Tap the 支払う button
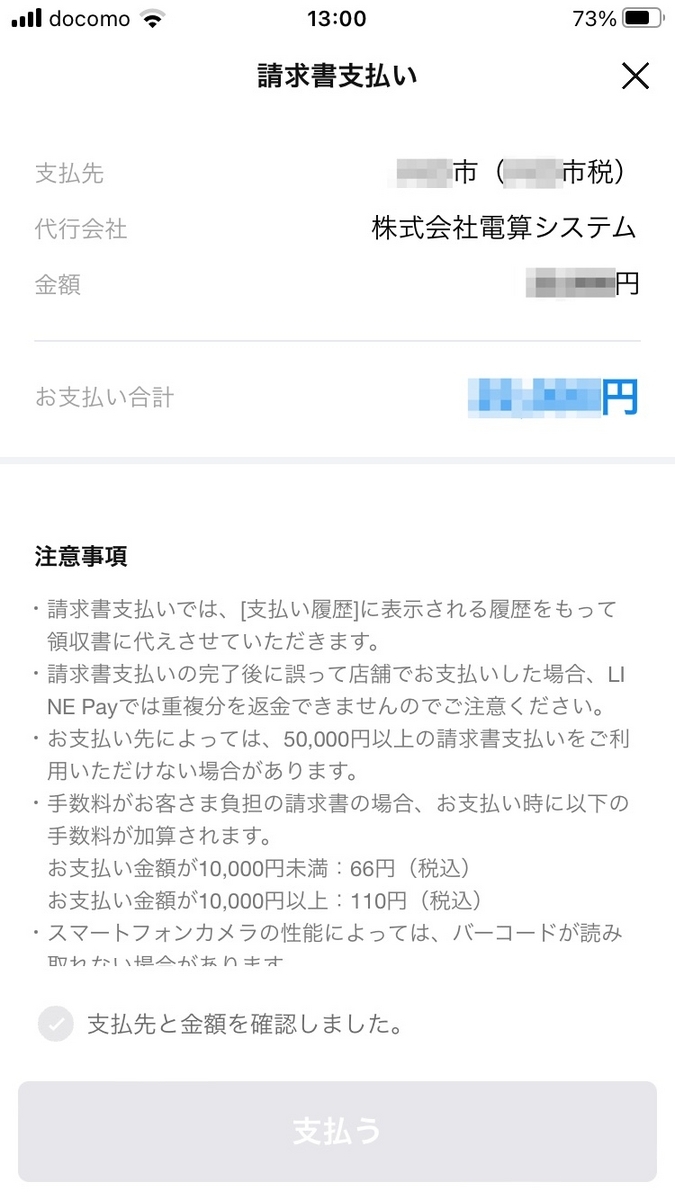Image resolution: width=675 pixels, height=1200 pixels. point(337,1131)
